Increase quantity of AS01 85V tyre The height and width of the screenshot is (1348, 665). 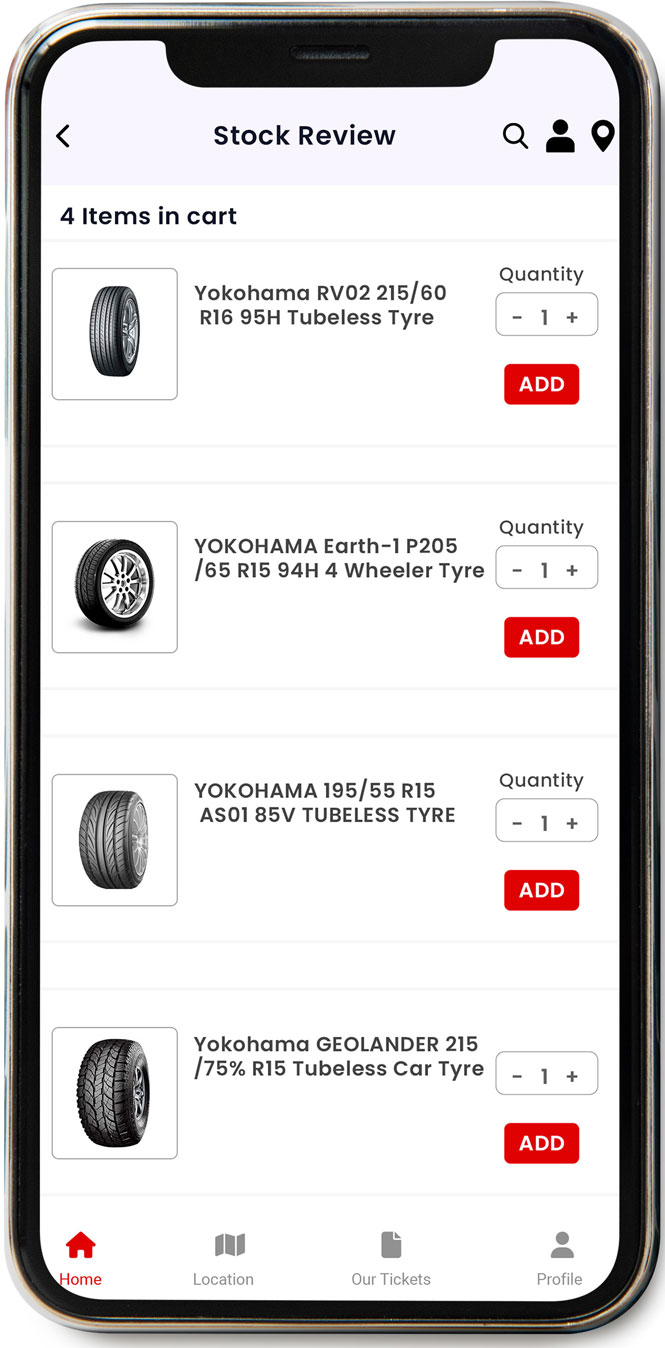(572, 824)
